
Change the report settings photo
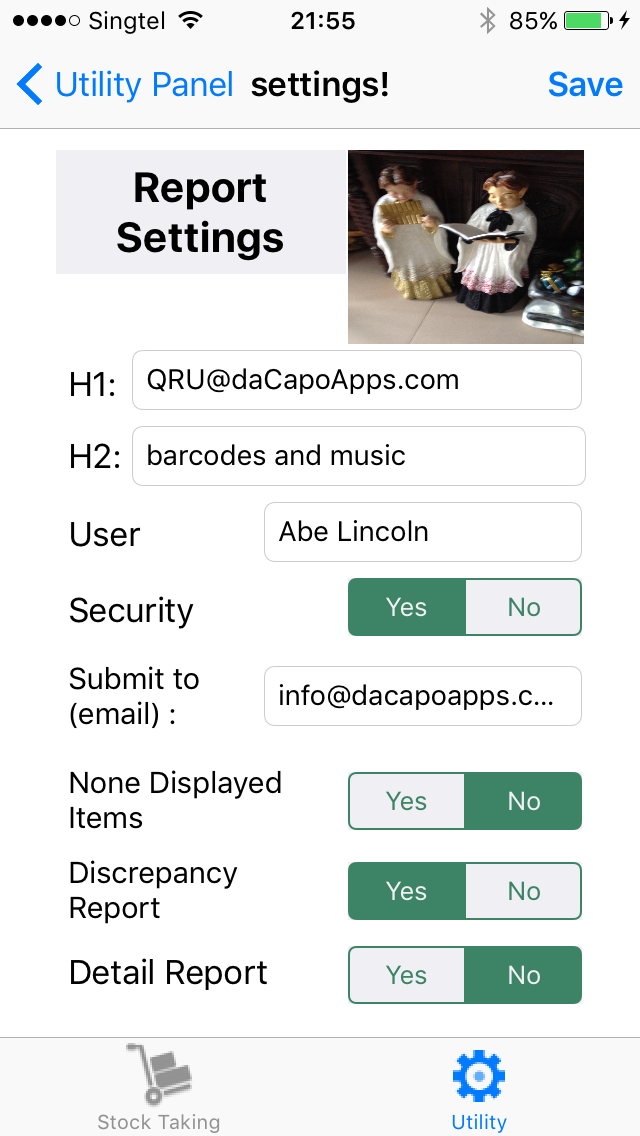tap(466, 247)
